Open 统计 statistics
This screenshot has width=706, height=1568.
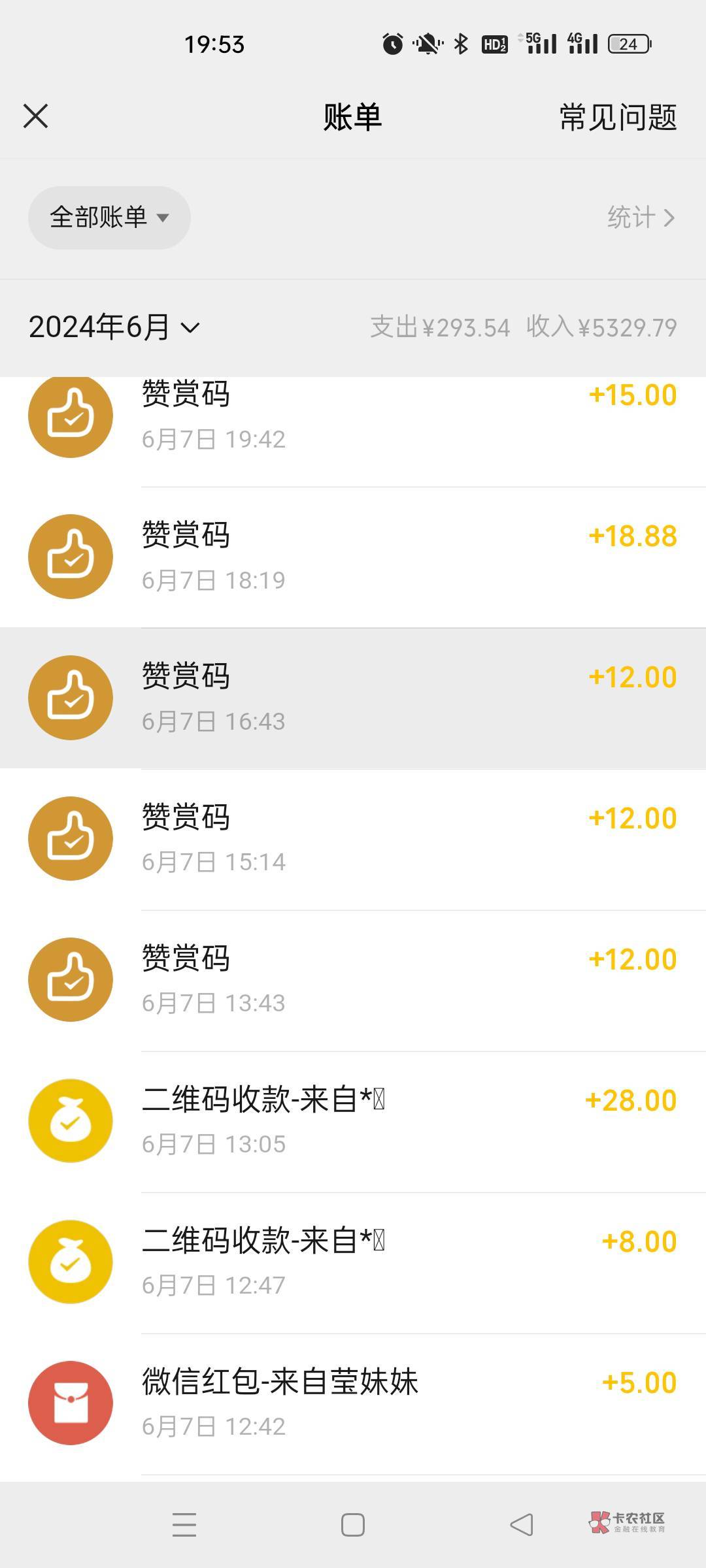tap(641, 218)
